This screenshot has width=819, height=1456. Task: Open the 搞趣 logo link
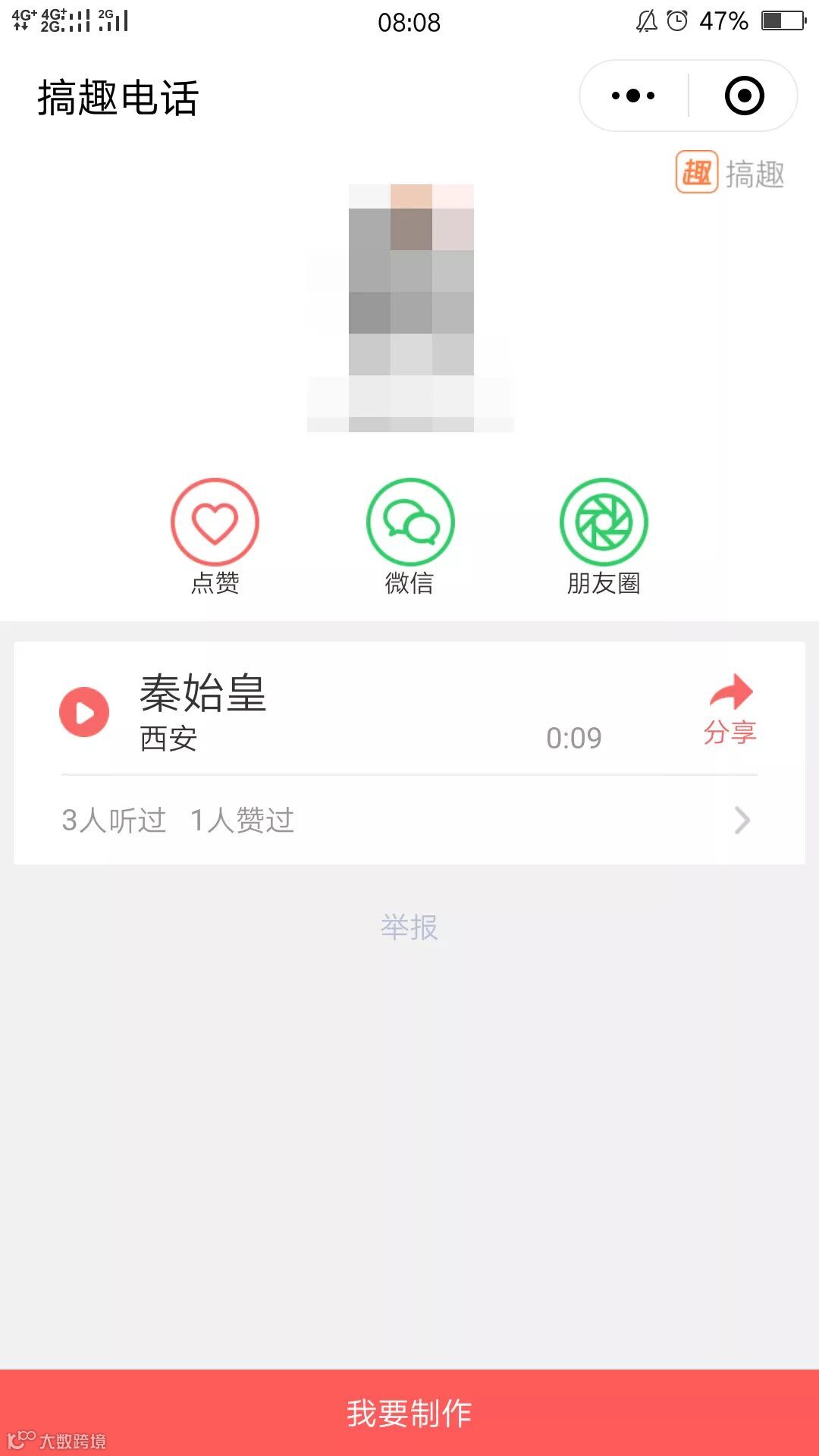click(x=730, y=173)
